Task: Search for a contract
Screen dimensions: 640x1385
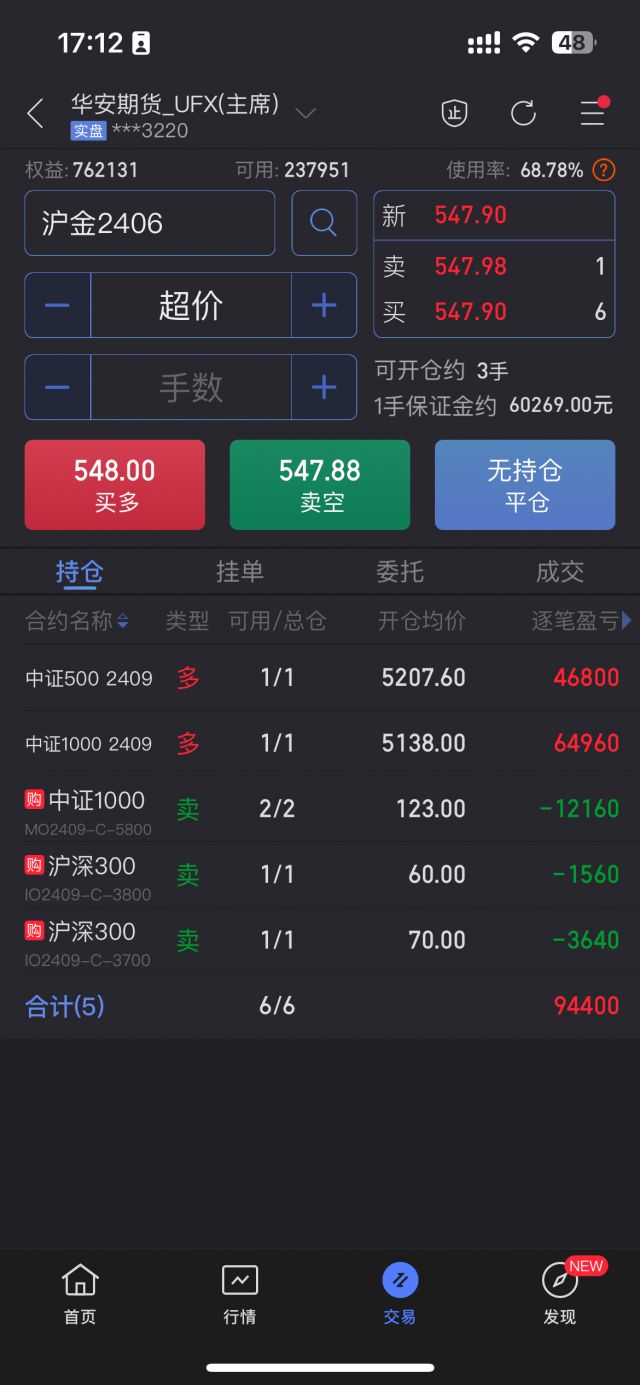Action: pos(324,223)
